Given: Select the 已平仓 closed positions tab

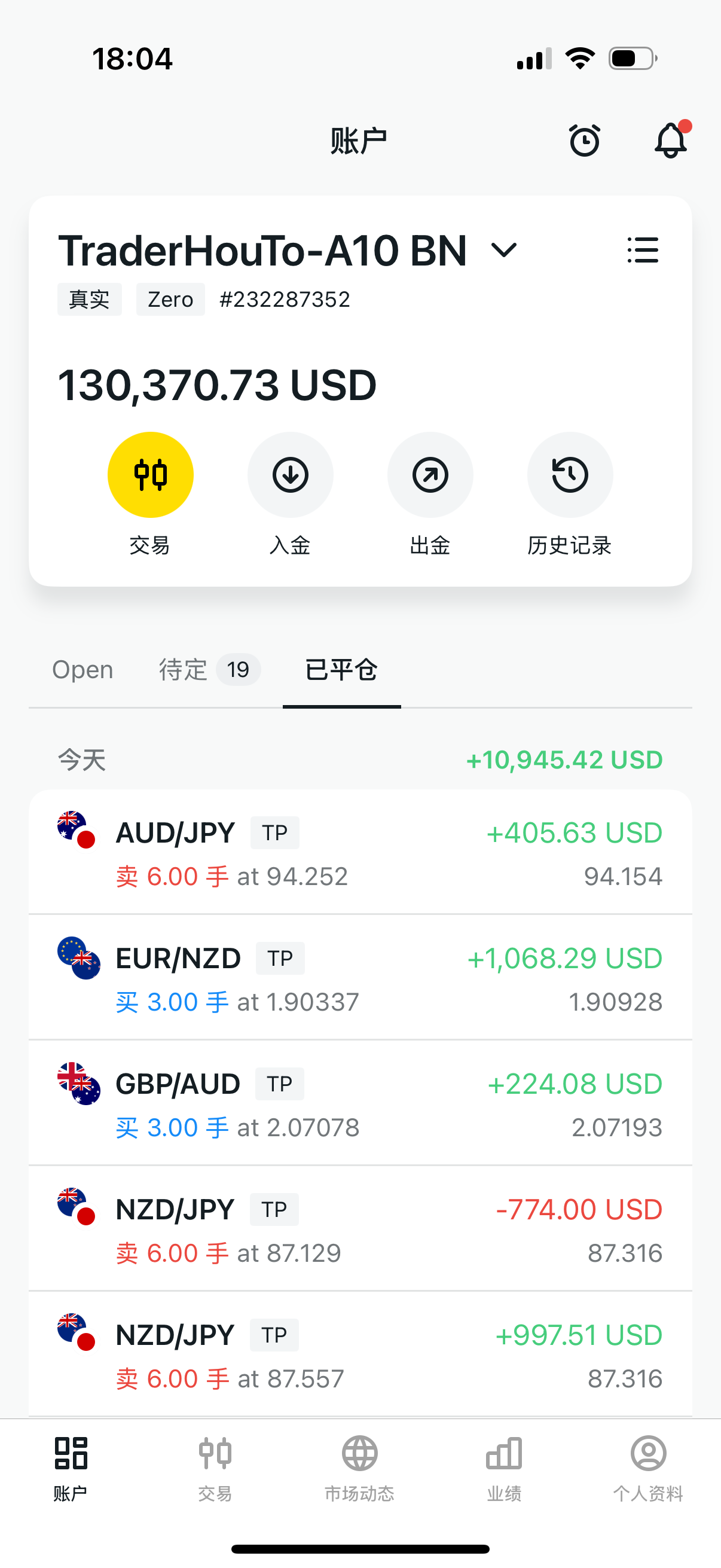Looking at the screenshot, I should click(341, 670).
